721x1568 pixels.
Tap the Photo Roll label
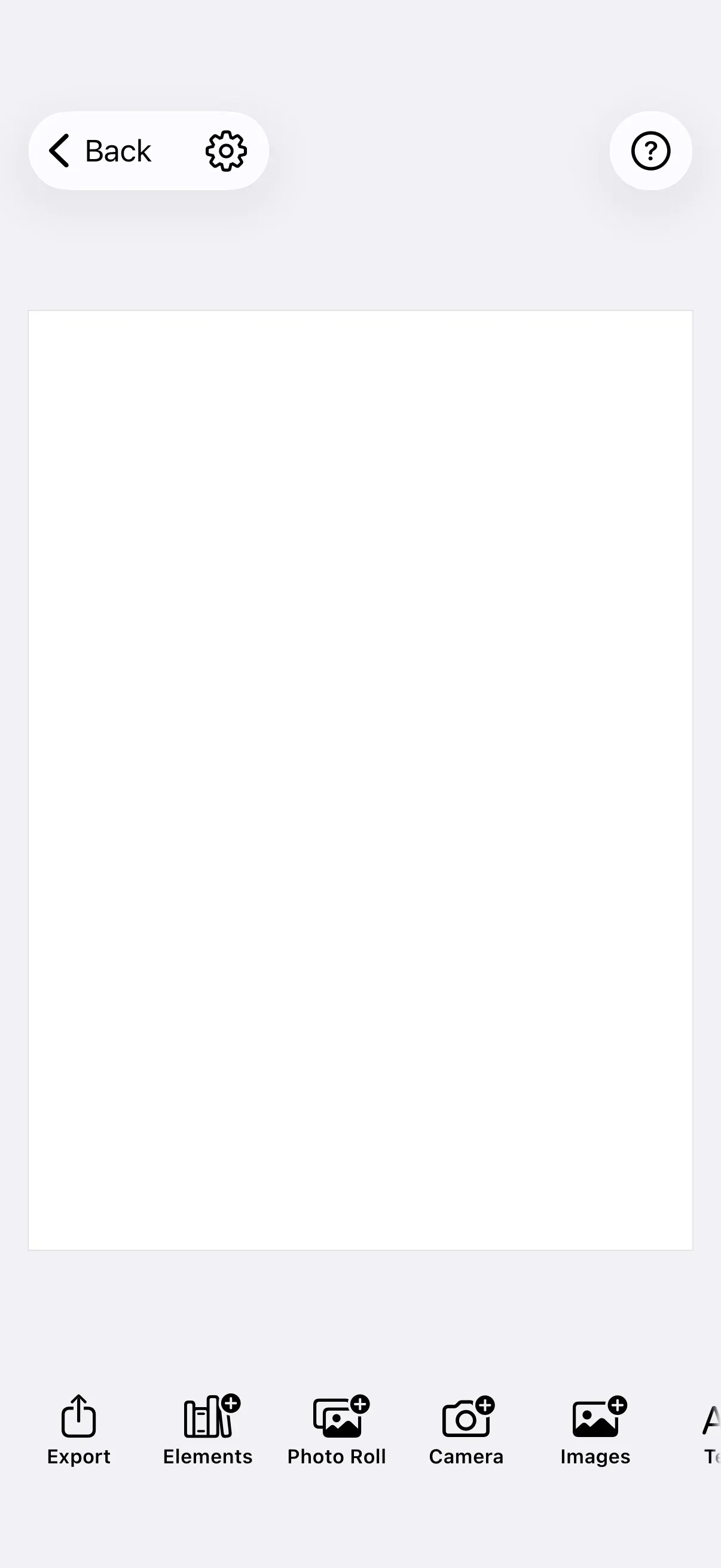(x=337, y=1457)
